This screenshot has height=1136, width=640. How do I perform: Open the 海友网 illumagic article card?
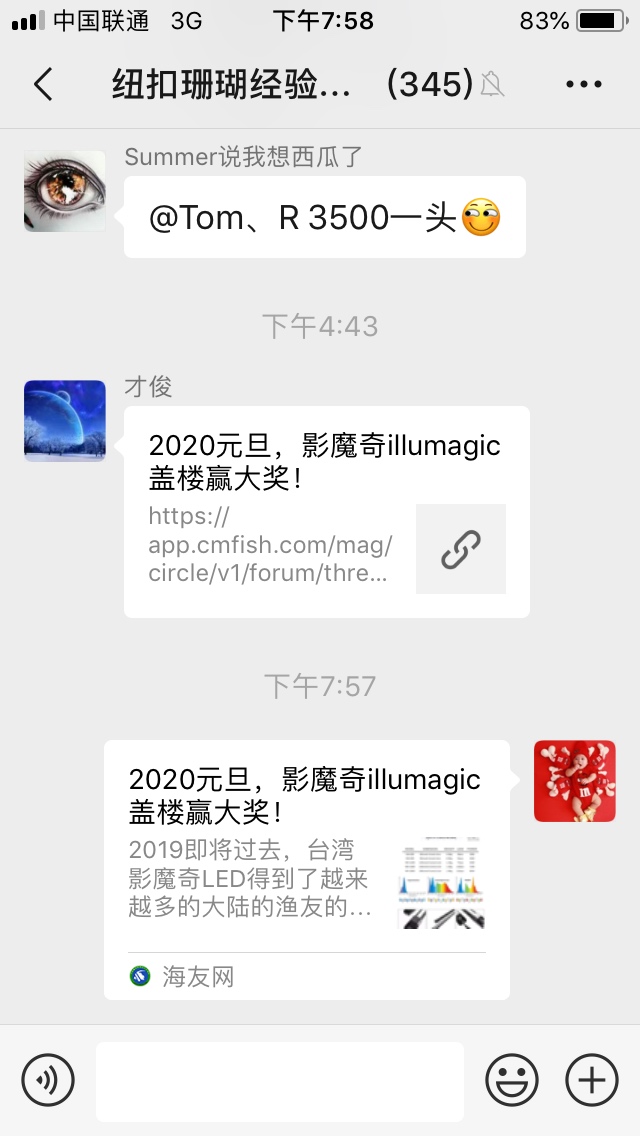(306, 869)
